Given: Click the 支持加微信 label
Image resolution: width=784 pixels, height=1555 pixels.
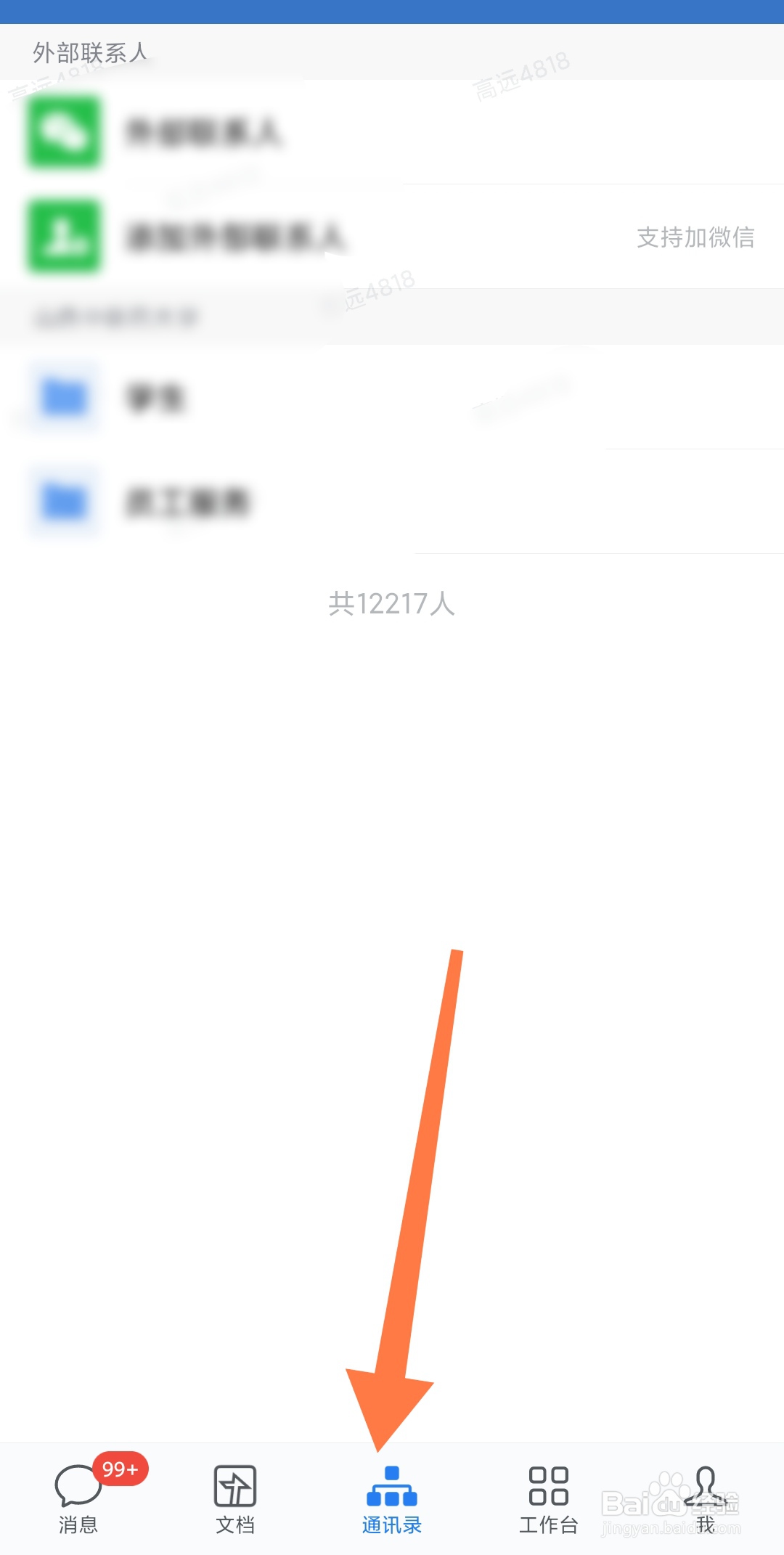Looking at the screenshot, I should (x=695, y=237).
